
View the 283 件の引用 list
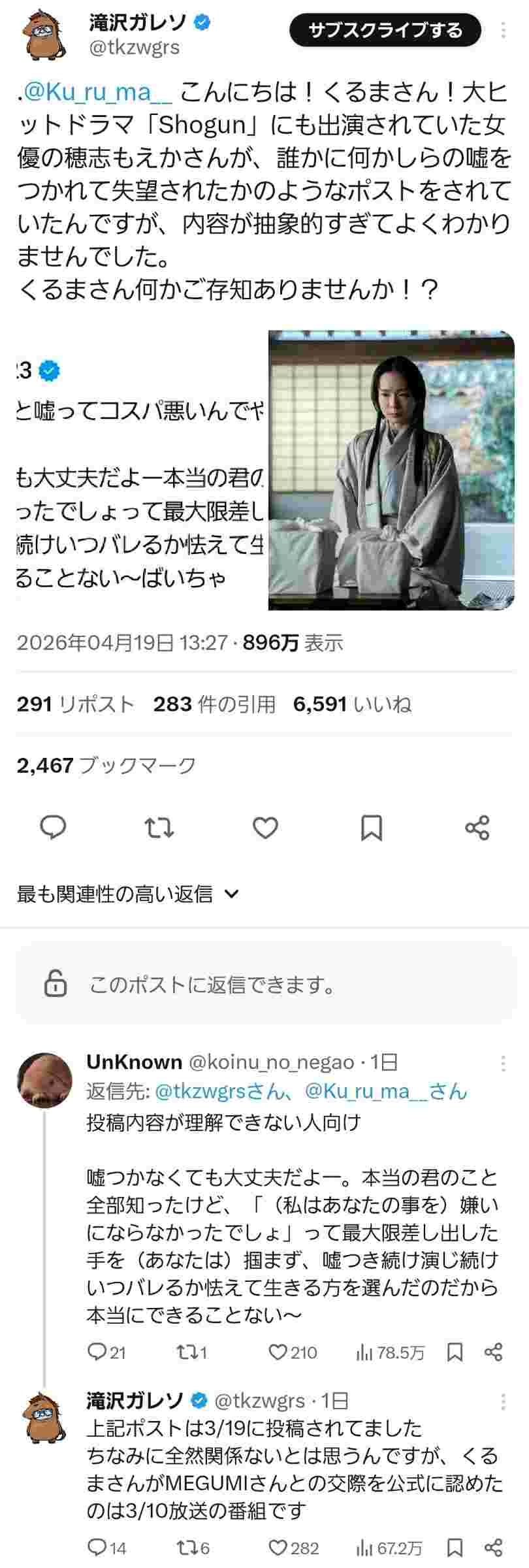(214, 704)
